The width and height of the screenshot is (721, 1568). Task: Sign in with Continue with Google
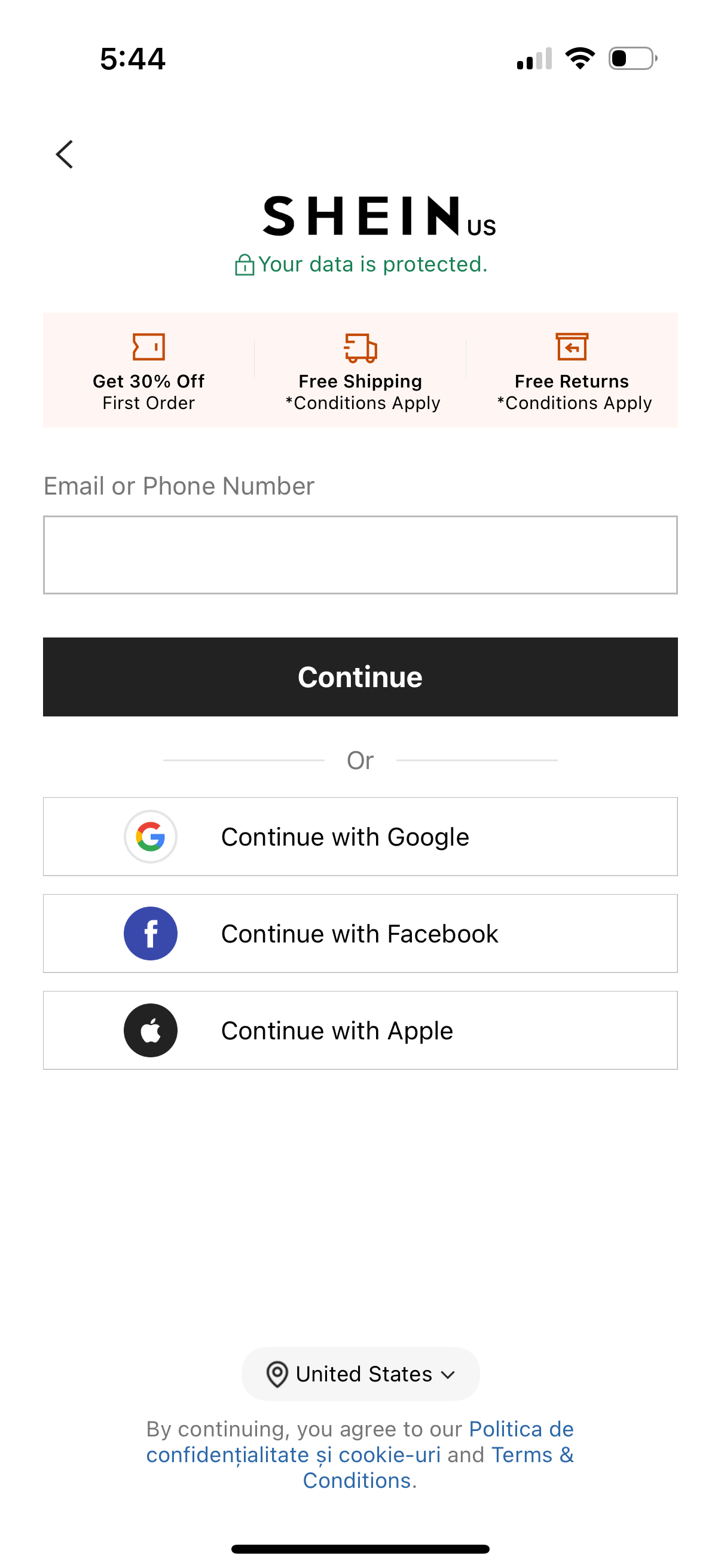(360, 837)
